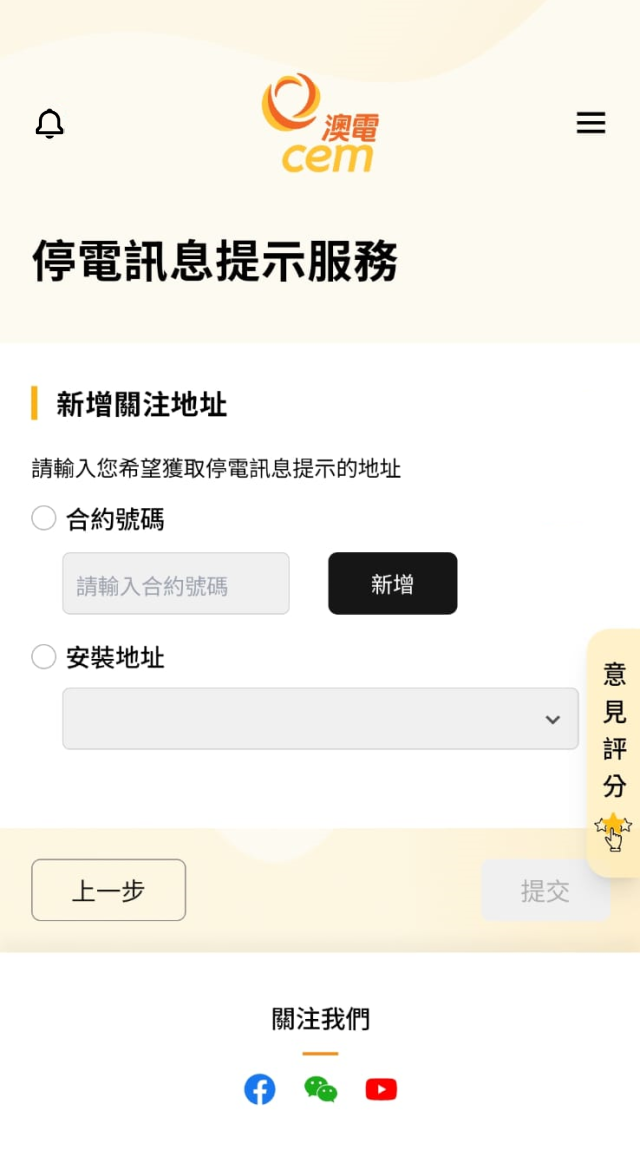Go back with 上一步 button
This screenshot has width=640, height=1154.
pyautogui.click(x=108, y=890)
